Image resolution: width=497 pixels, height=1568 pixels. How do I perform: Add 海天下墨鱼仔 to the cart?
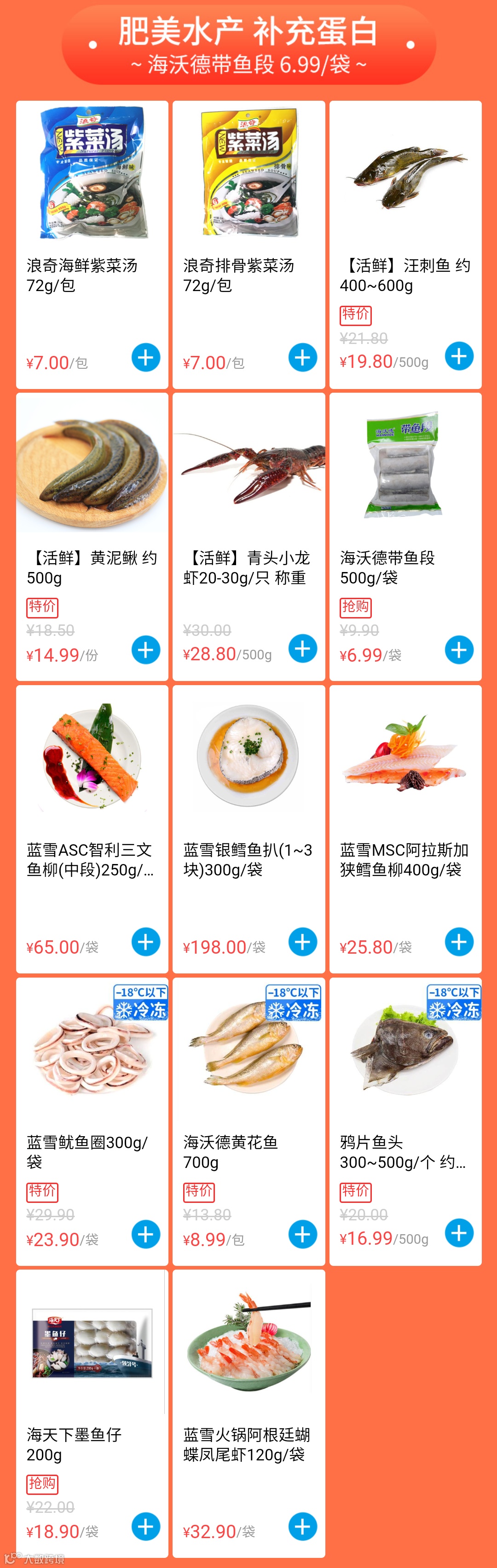pos(145,1526)
